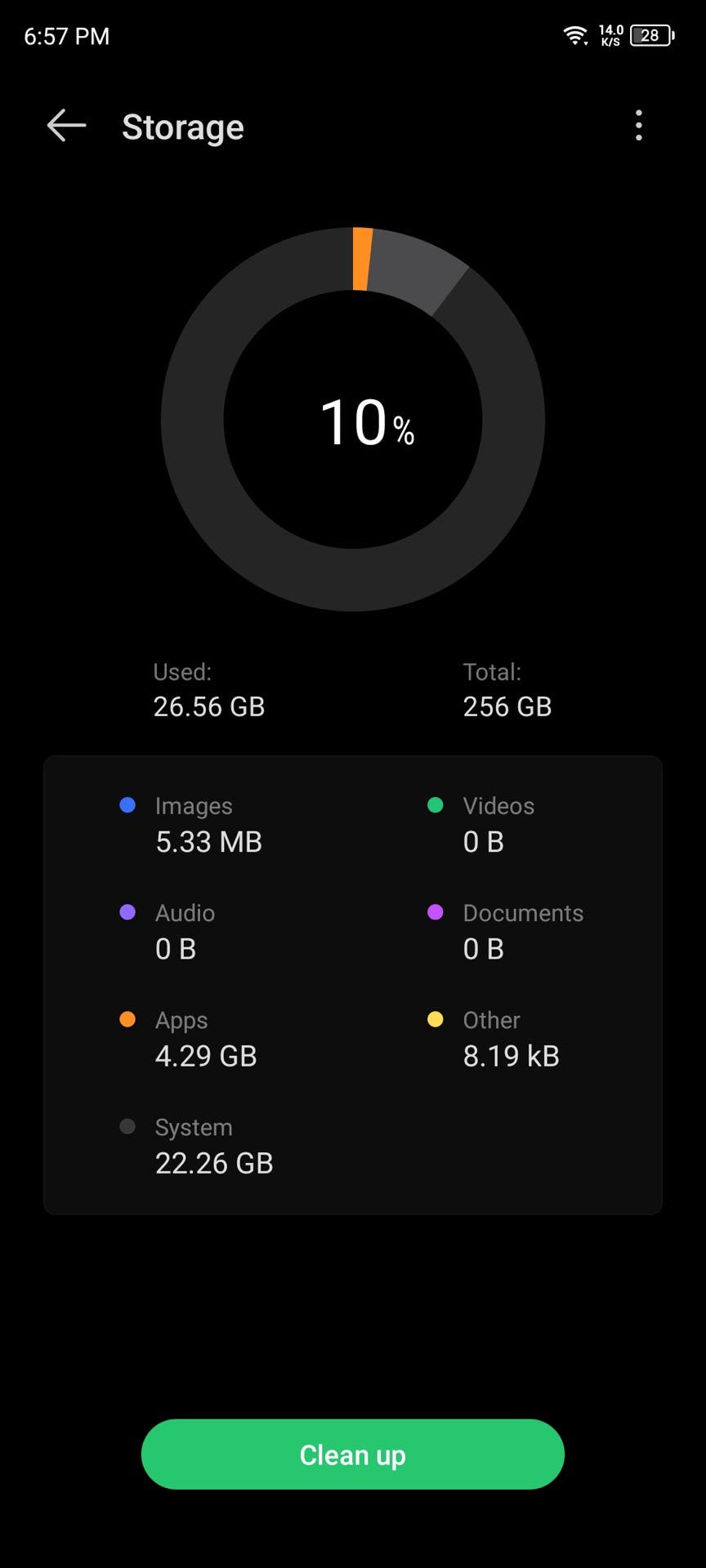706x1568 pixels.
Task: View Audio storage details
Action: click(168, 931)
